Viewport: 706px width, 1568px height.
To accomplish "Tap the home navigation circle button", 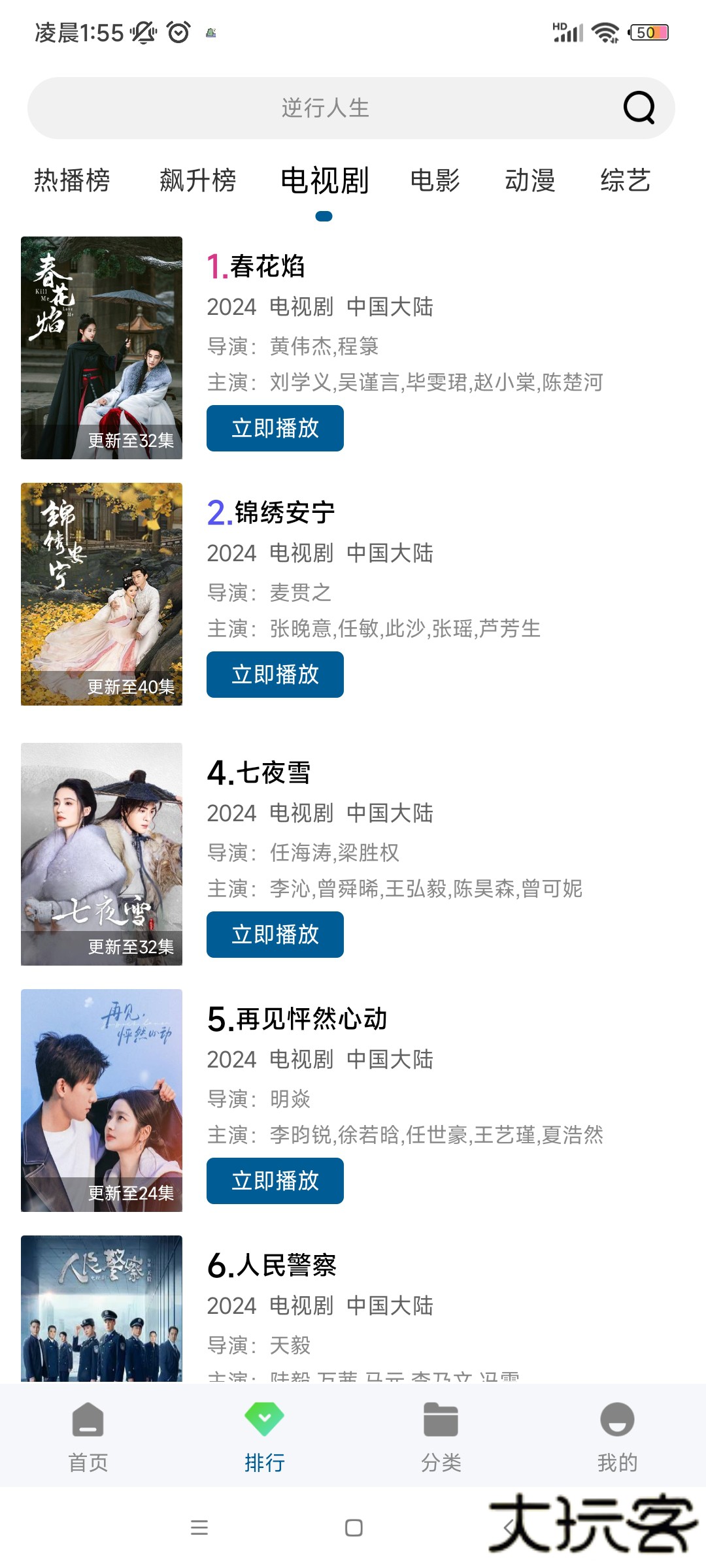I will [x=353, y=1529].
